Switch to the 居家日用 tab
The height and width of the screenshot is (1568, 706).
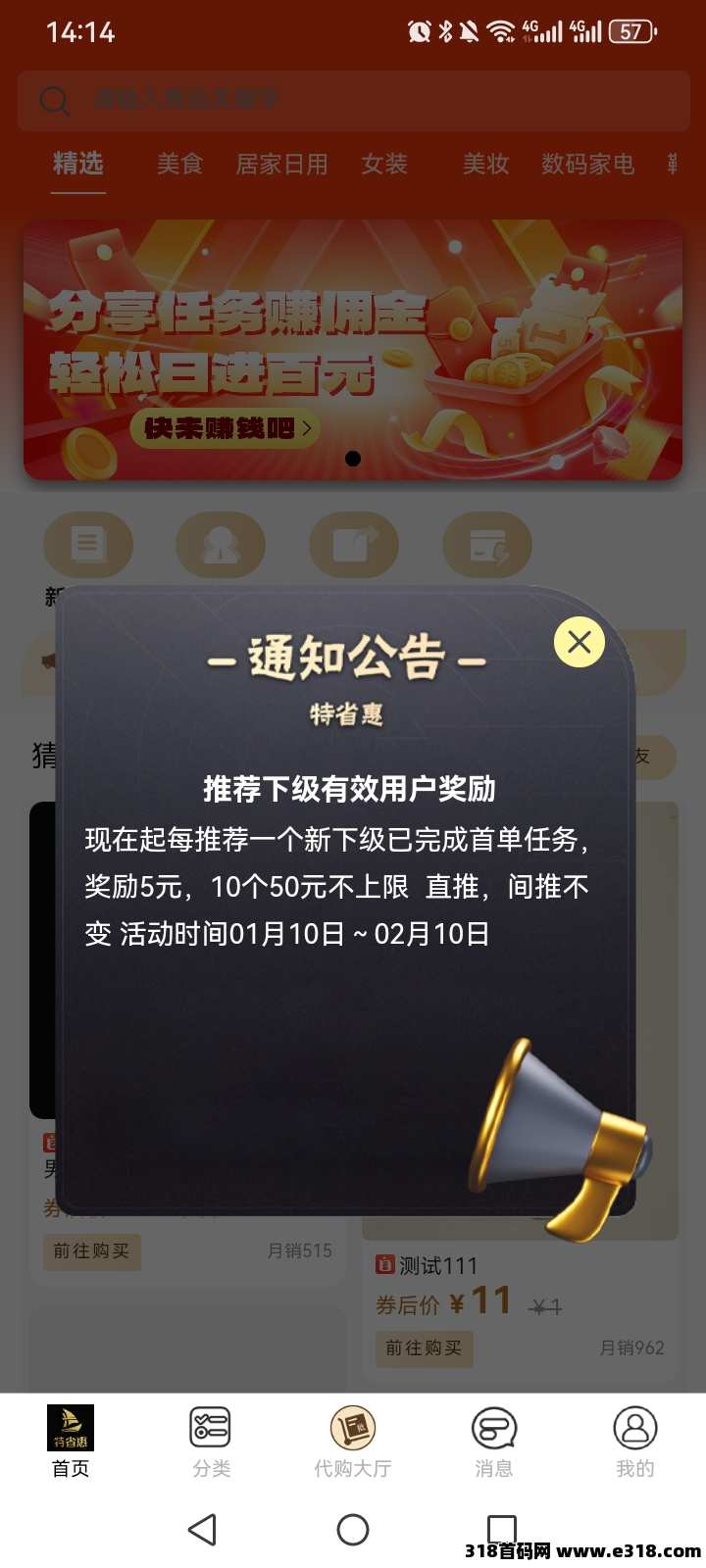(281, 164)
